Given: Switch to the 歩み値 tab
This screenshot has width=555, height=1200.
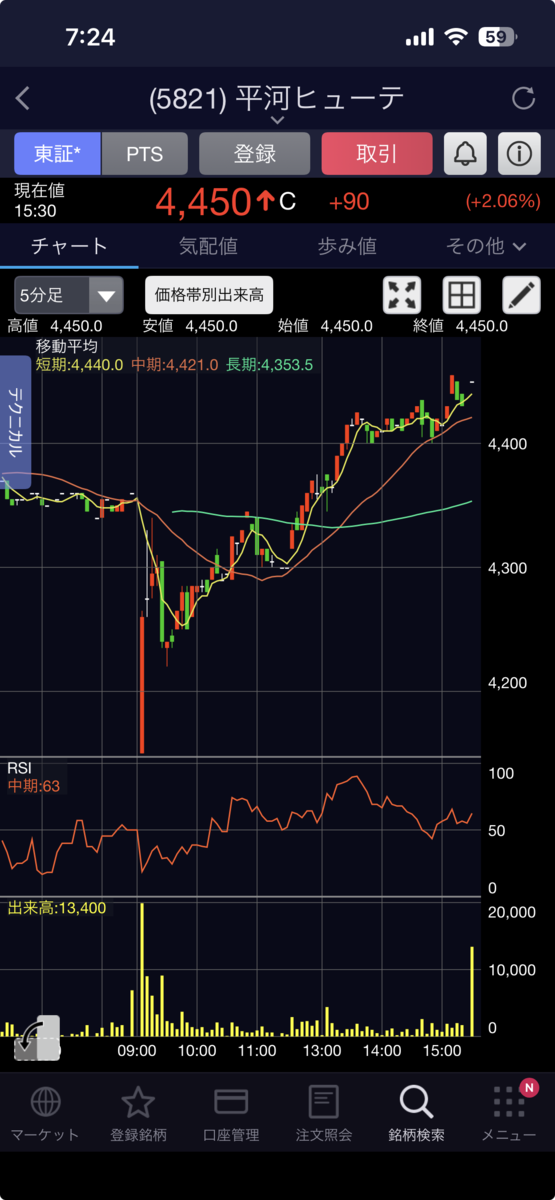Looking at the screenshot, I should (x=346, y=246).
